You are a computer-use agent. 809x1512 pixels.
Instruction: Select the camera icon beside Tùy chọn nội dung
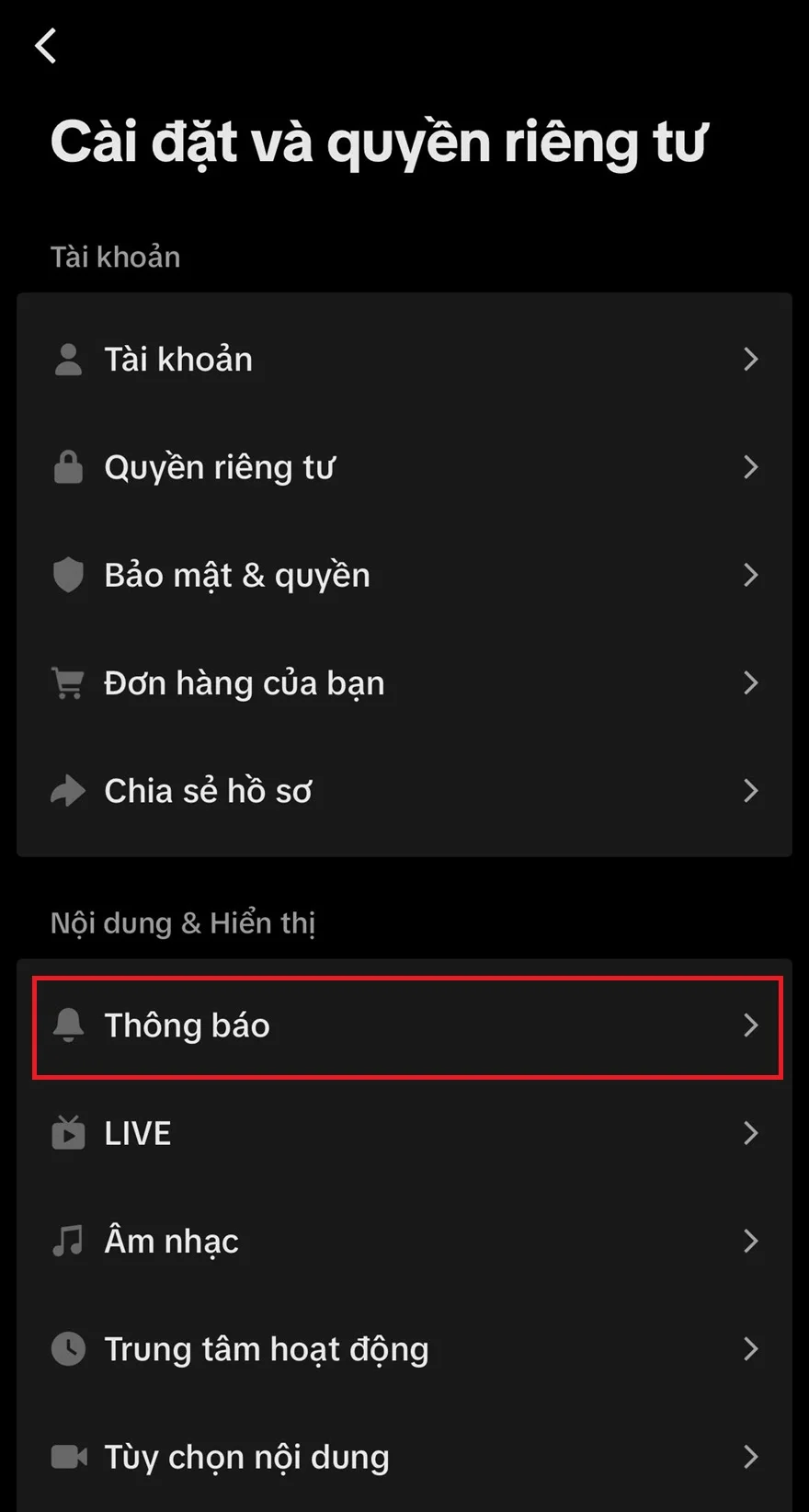tap(66, 1456)
